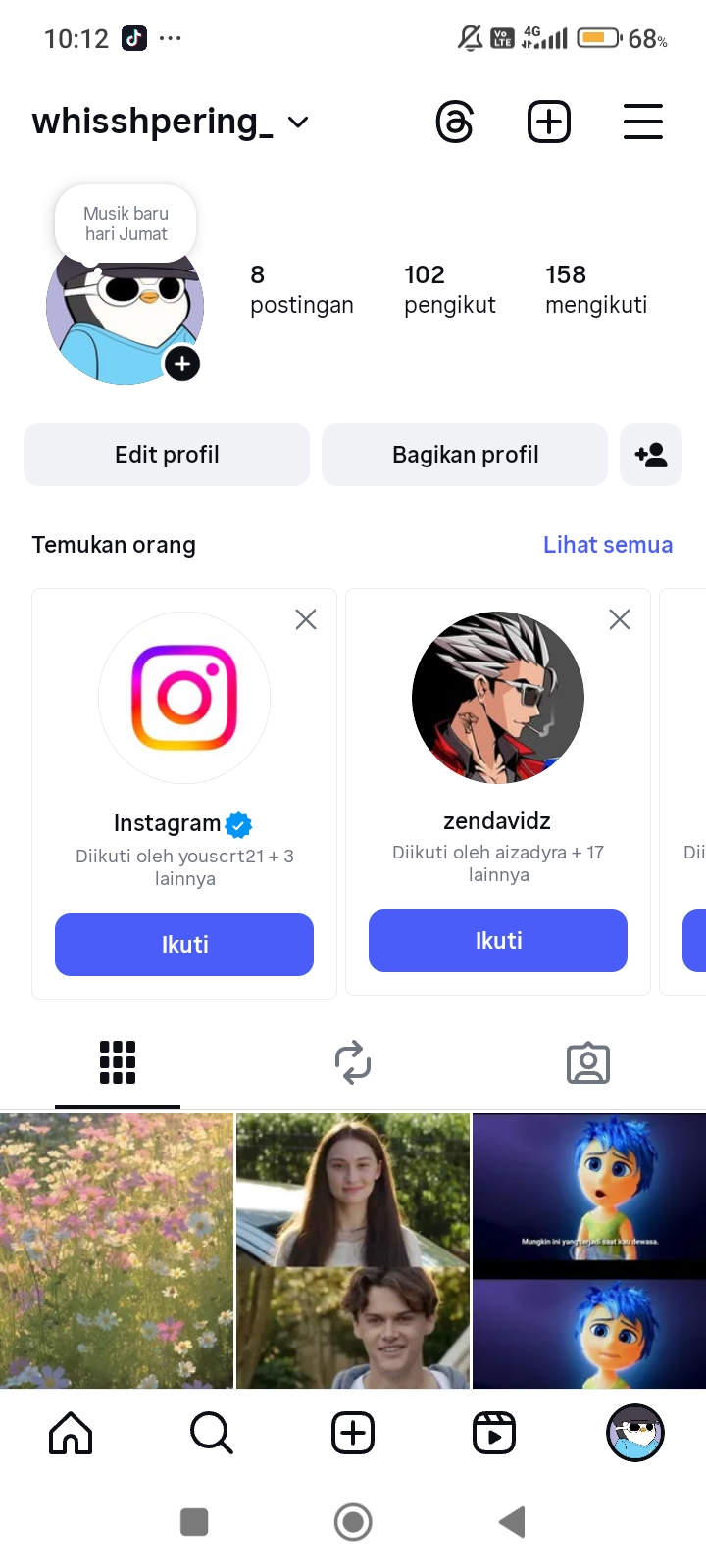Switch to the tagged photos tab
The width and height of the screenshot is (706, 1568).
pos(588,1063)
